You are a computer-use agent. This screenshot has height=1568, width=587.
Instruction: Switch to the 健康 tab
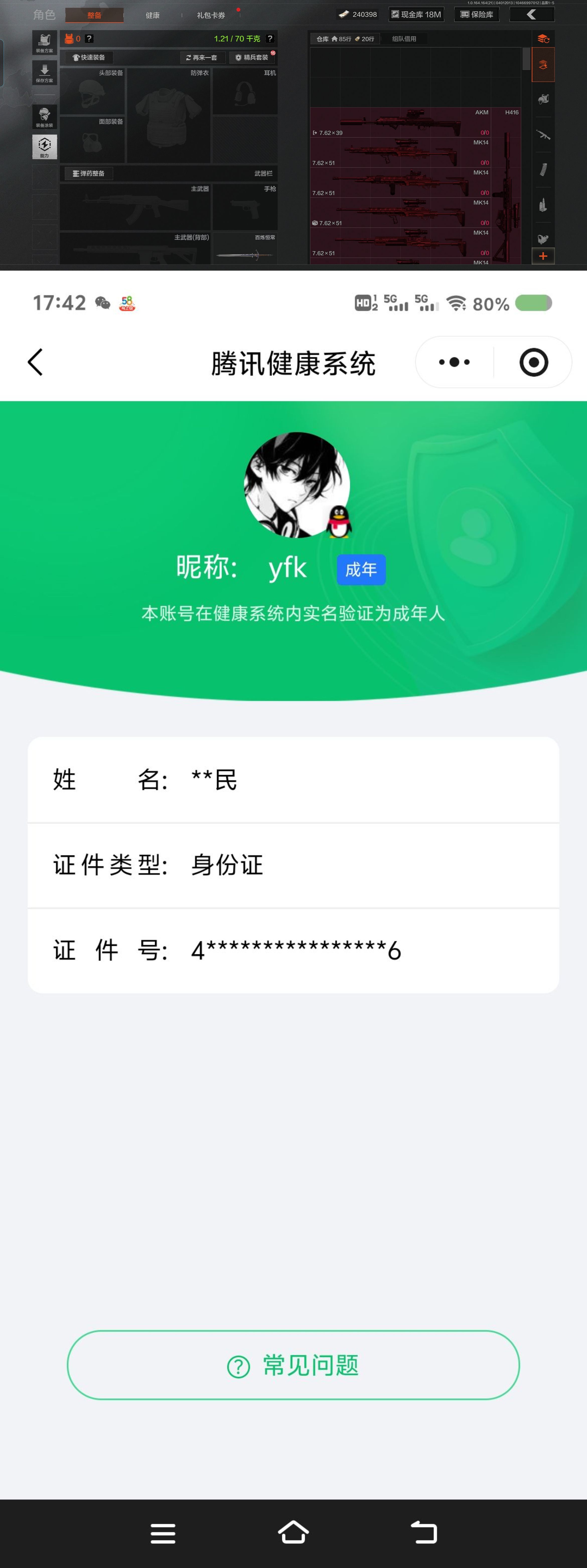tap(153, 15)
